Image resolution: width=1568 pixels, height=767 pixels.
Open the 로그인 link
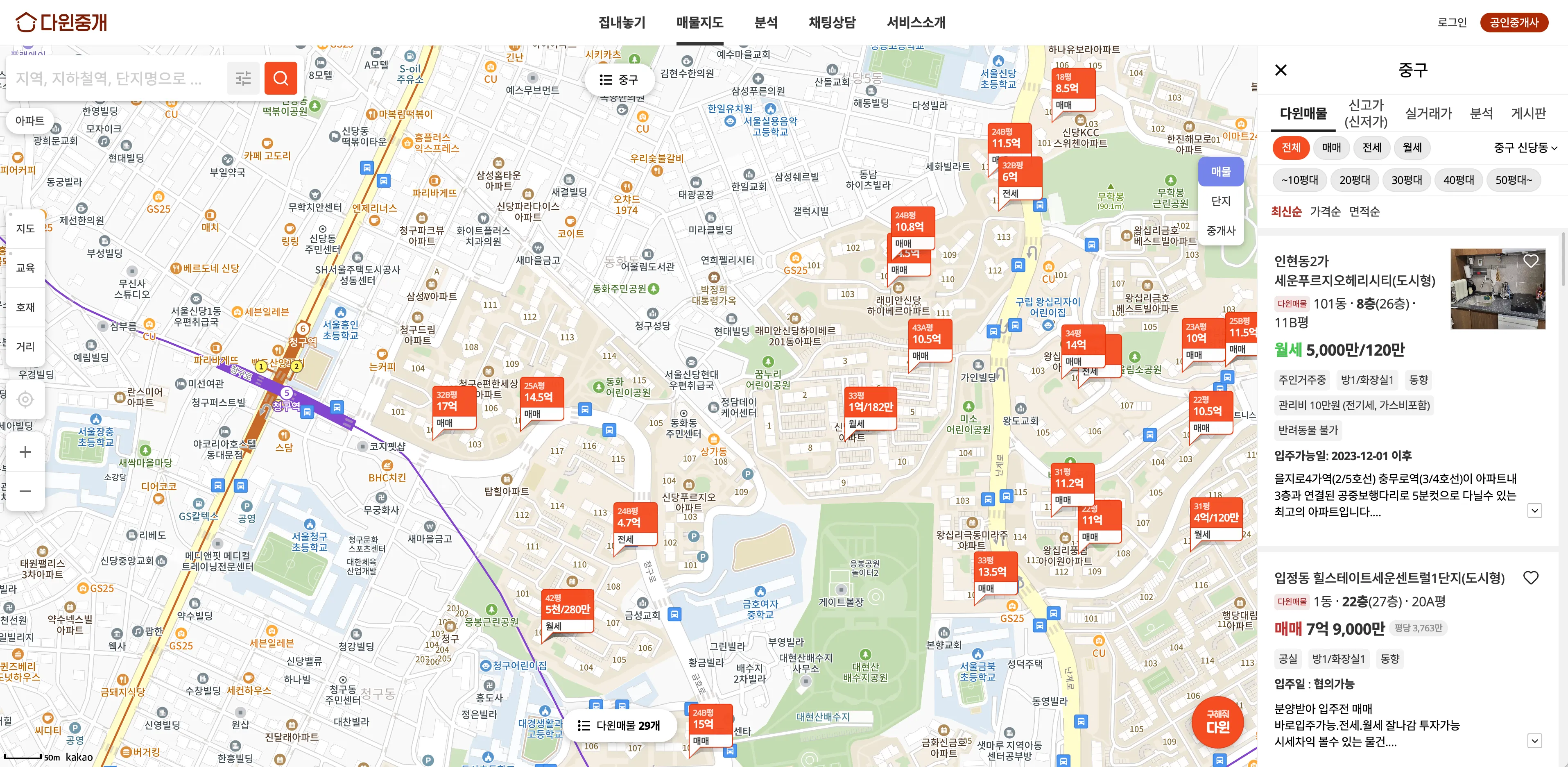(1452, 23)
